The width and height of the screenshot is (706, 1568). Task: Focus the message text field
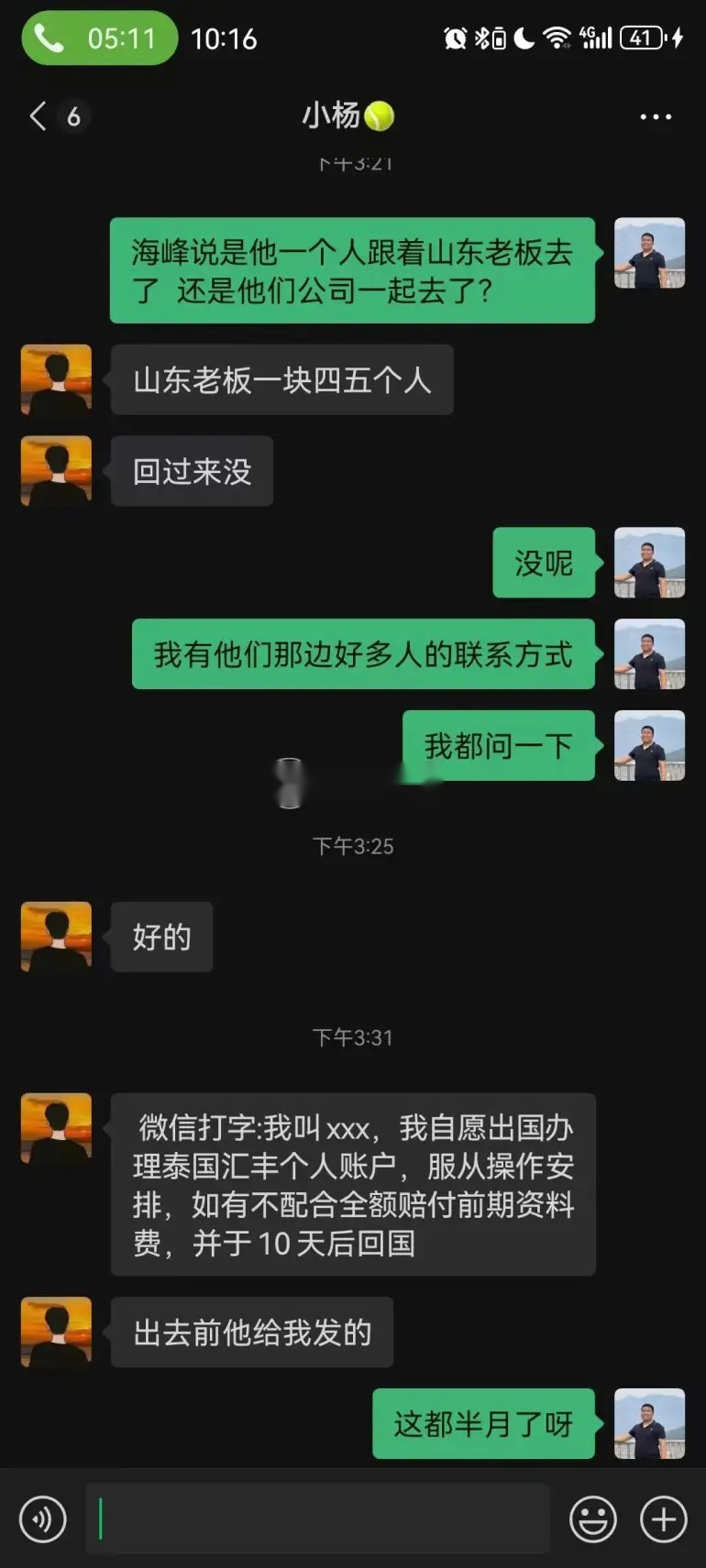318,1519
